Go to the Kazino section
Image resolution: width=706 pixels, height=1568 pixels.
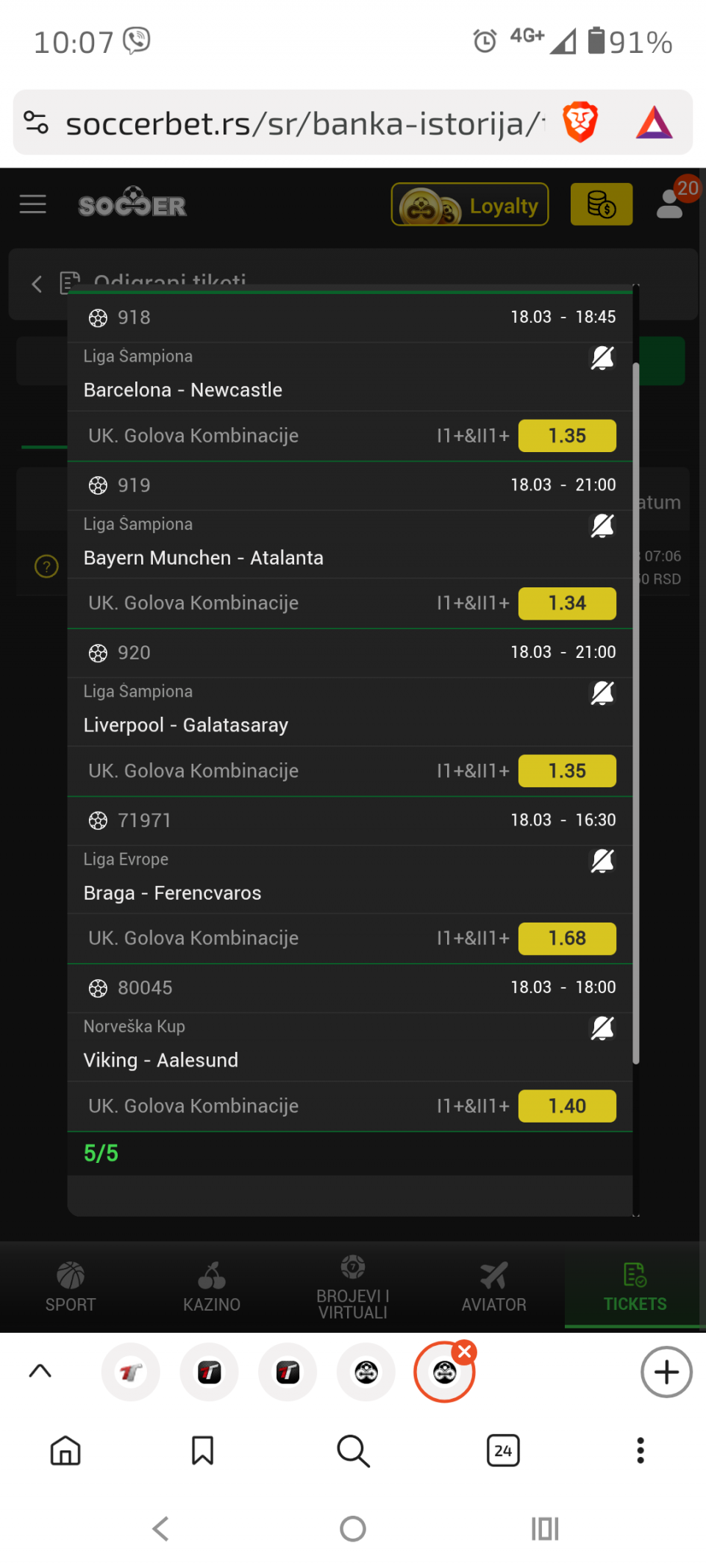click(x=212, y=1287)
